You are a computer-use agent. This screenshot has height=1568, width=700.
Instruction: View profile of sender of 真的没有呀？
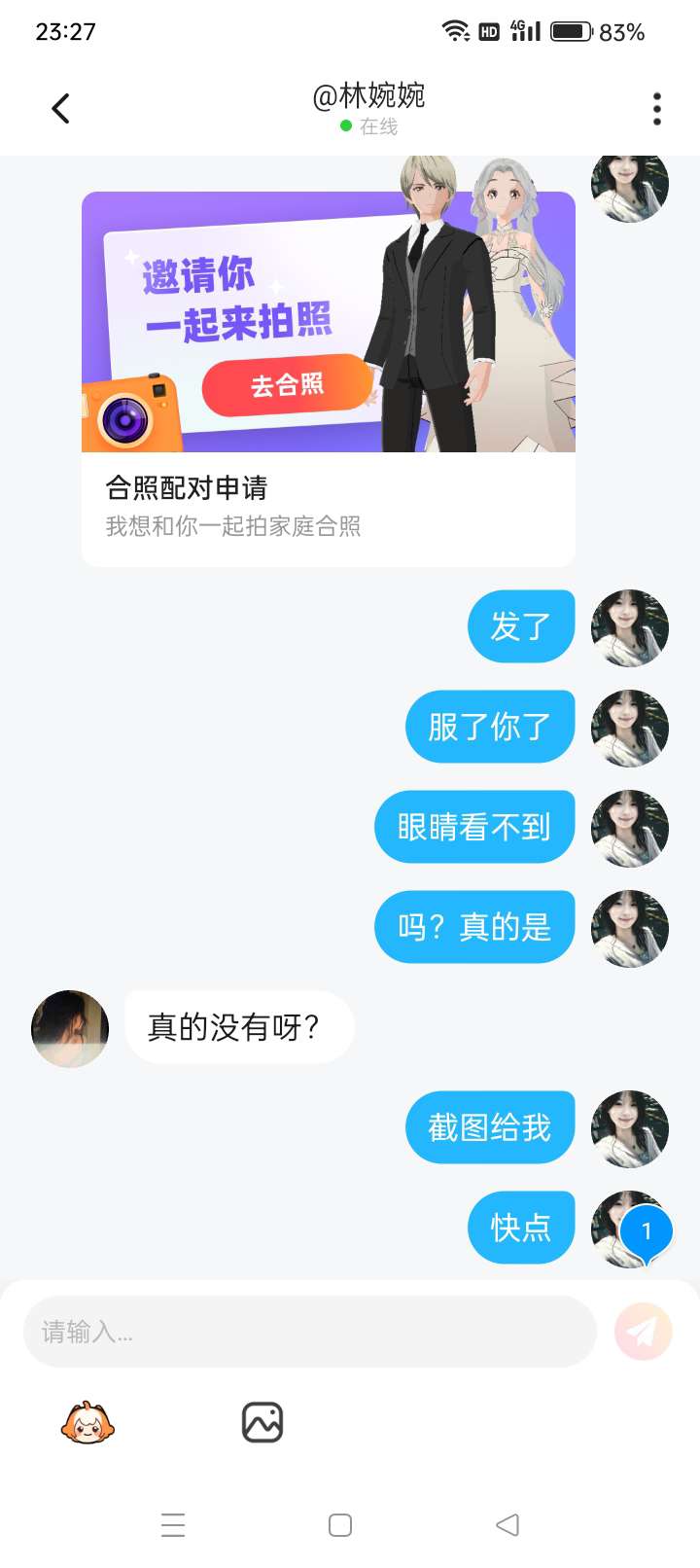pyautogui.click(x=70, y=1029)
